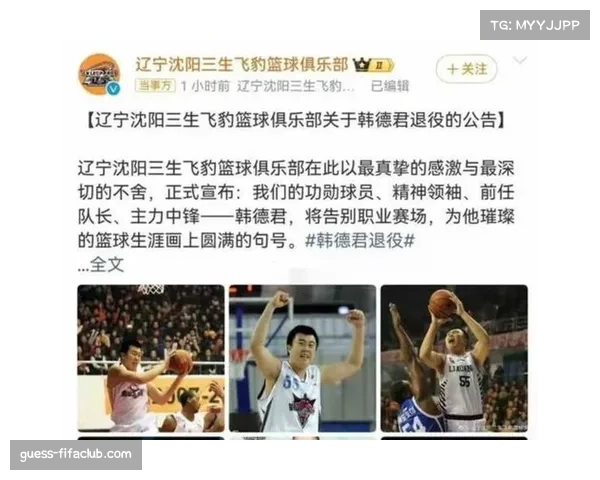Follow the 辽宁沈阳三生飞豹篮球俱乐部 account

tap(466, 69)
